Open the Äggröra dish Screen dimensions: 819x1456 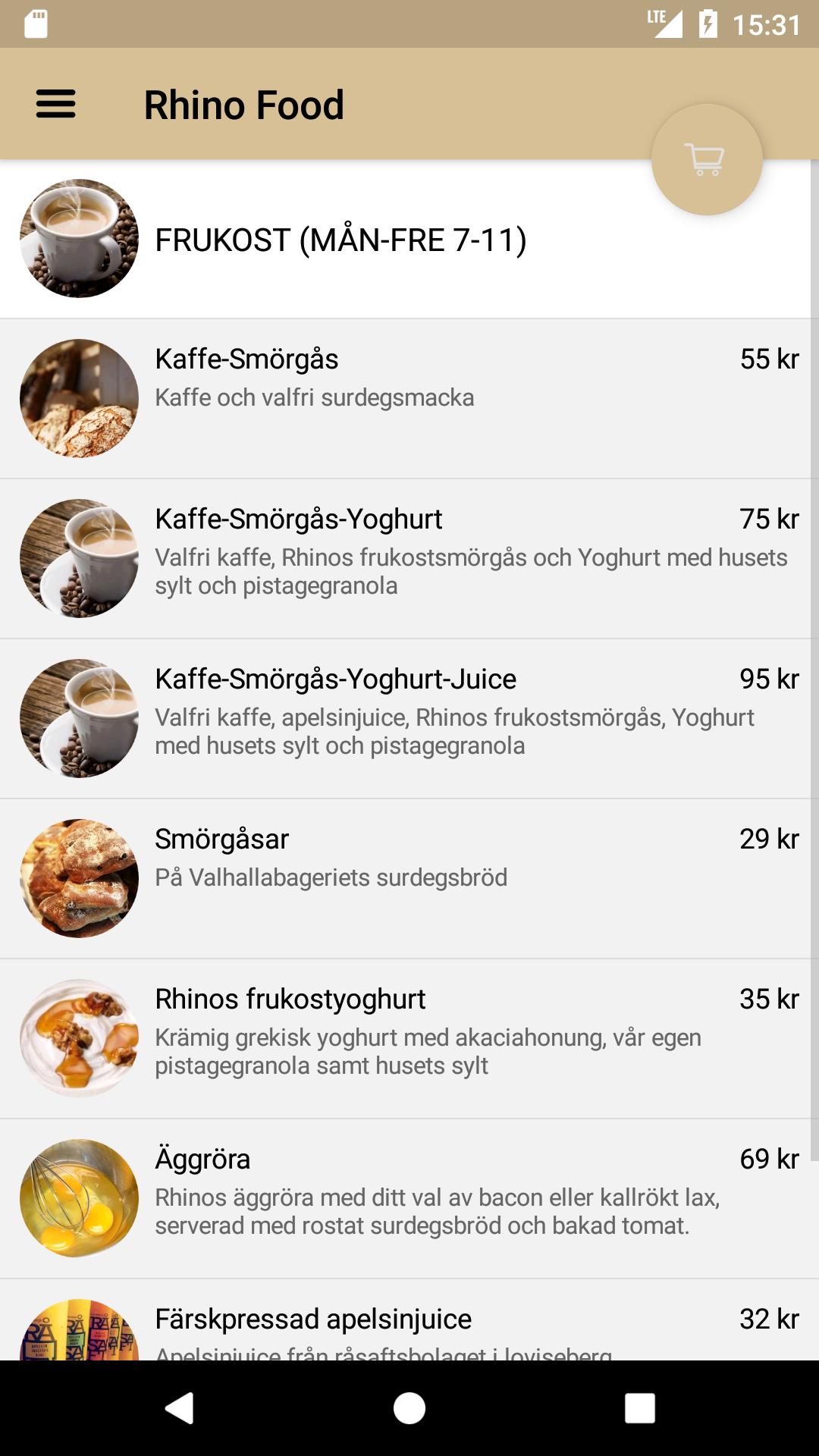[409, 1199]
